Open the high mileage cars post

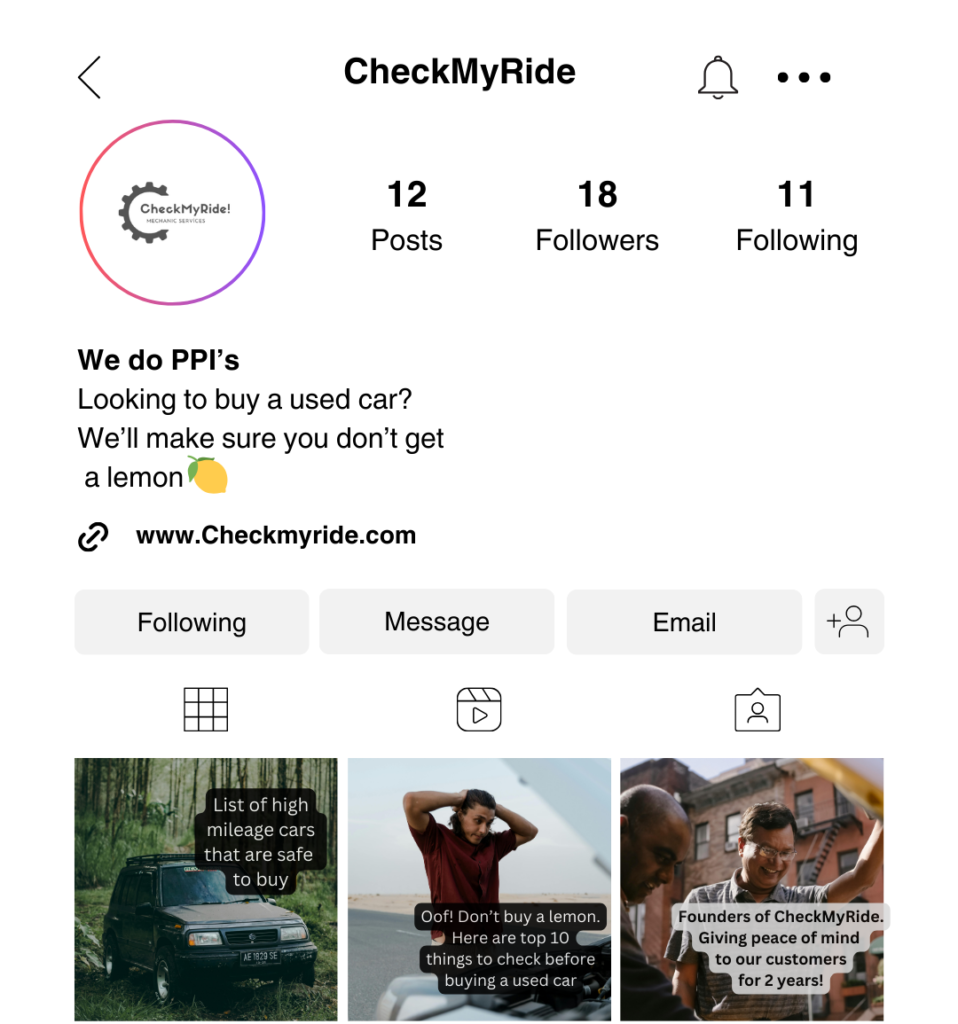click(206, 889)
